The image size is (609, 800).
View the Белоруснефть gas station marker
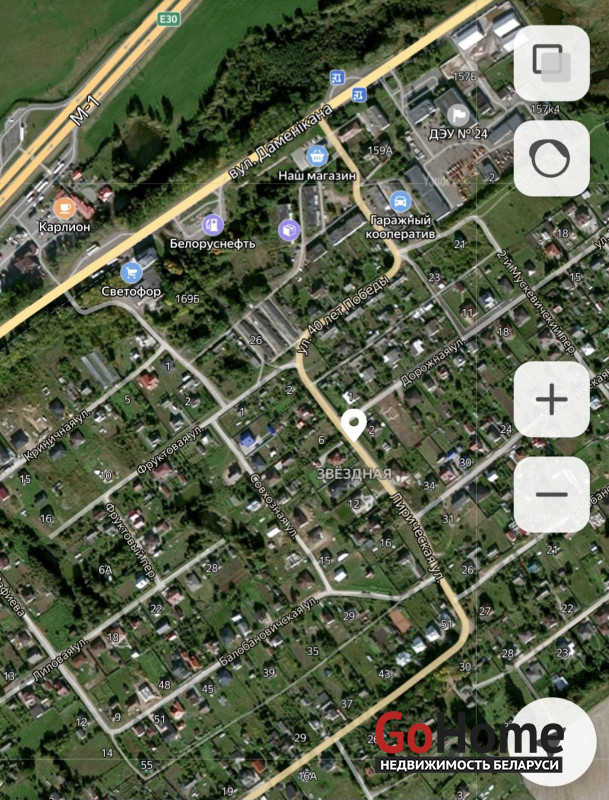[212, 225]
